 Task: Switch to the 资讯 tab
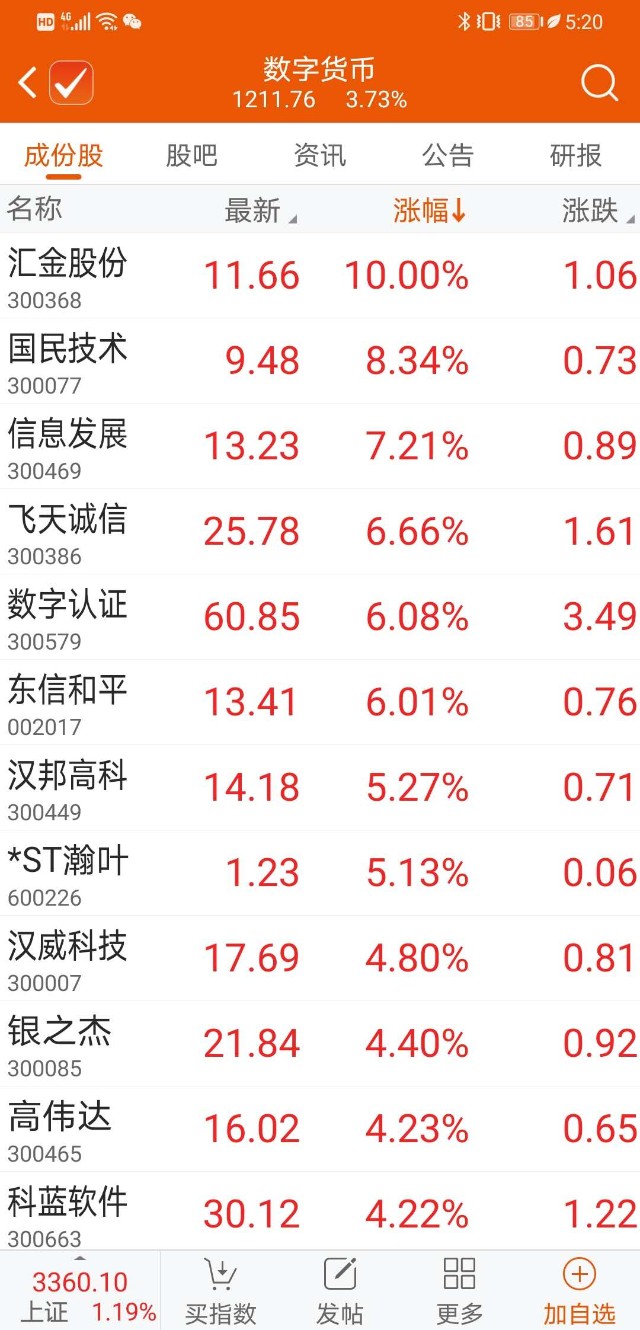pos(320,155)
